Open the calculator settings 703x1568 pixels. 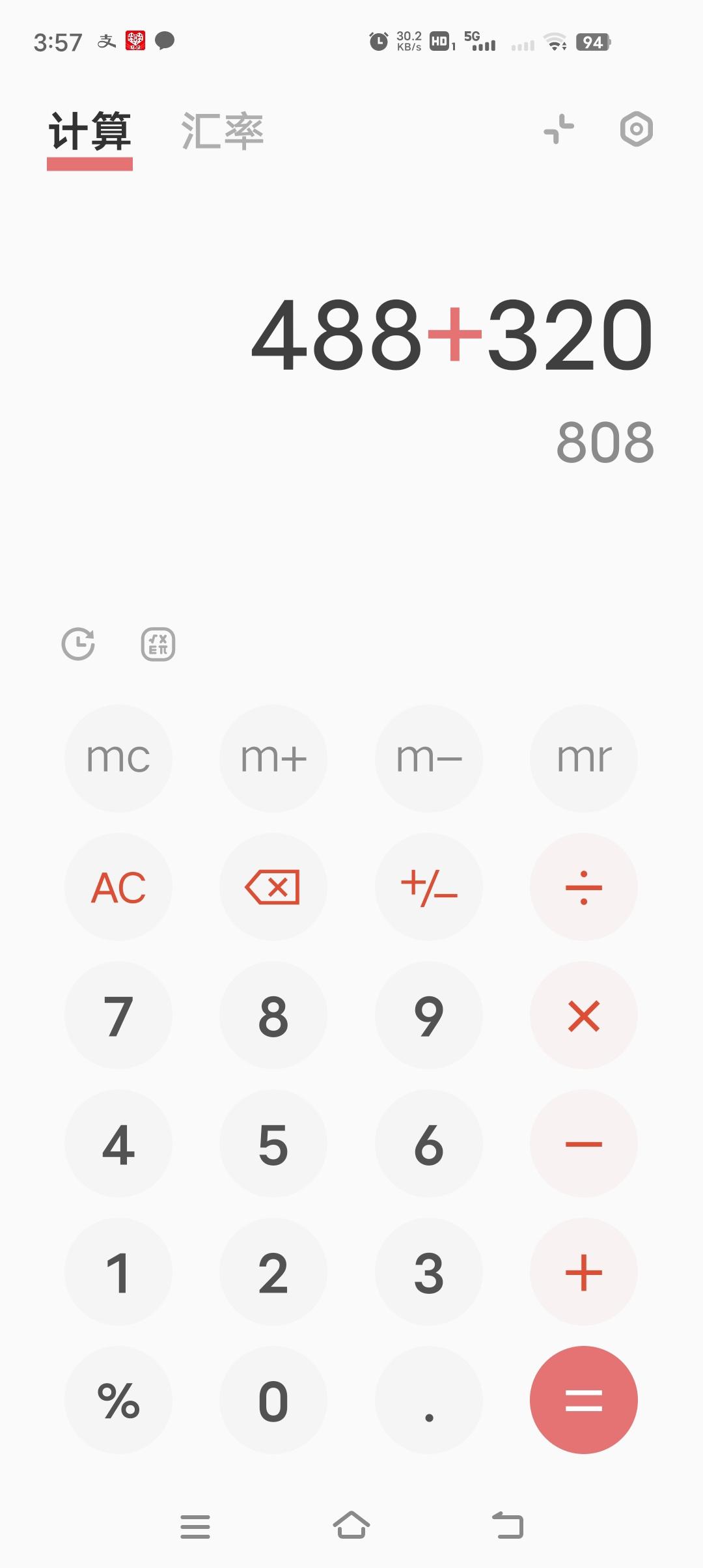click(636, 130)
